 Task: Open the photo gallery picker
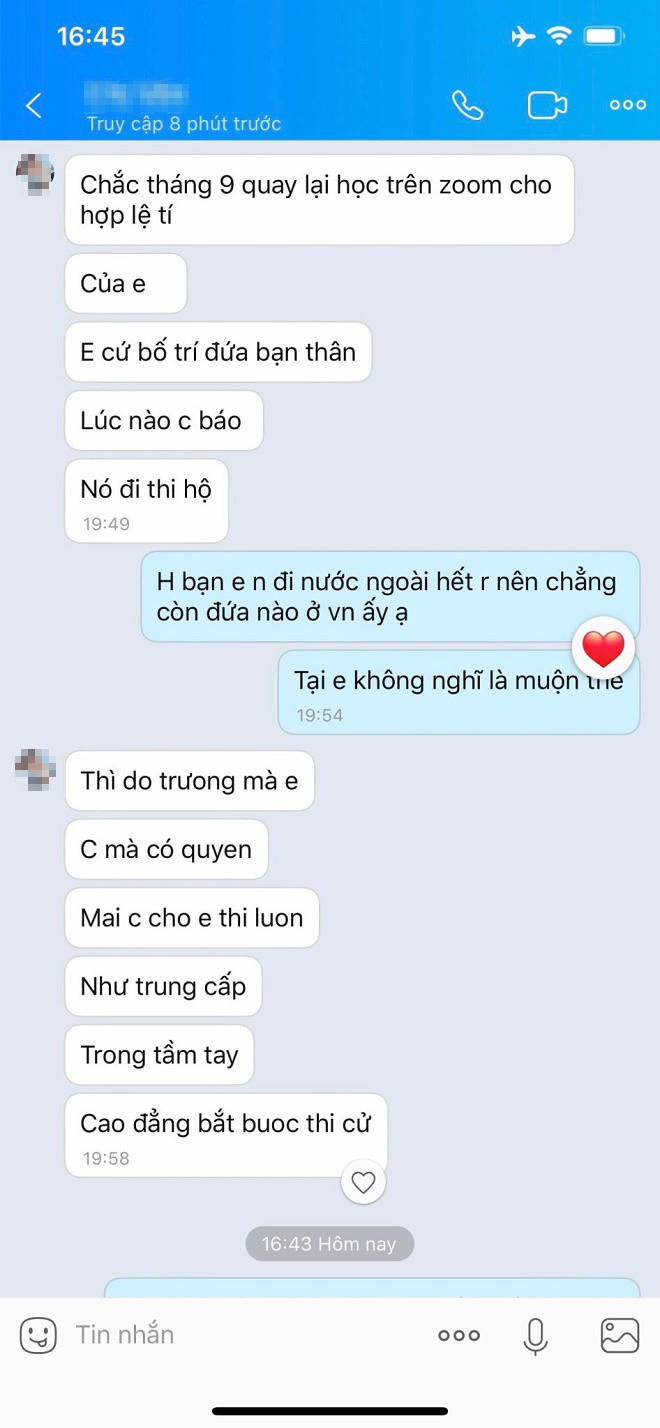pos(619,1335)
